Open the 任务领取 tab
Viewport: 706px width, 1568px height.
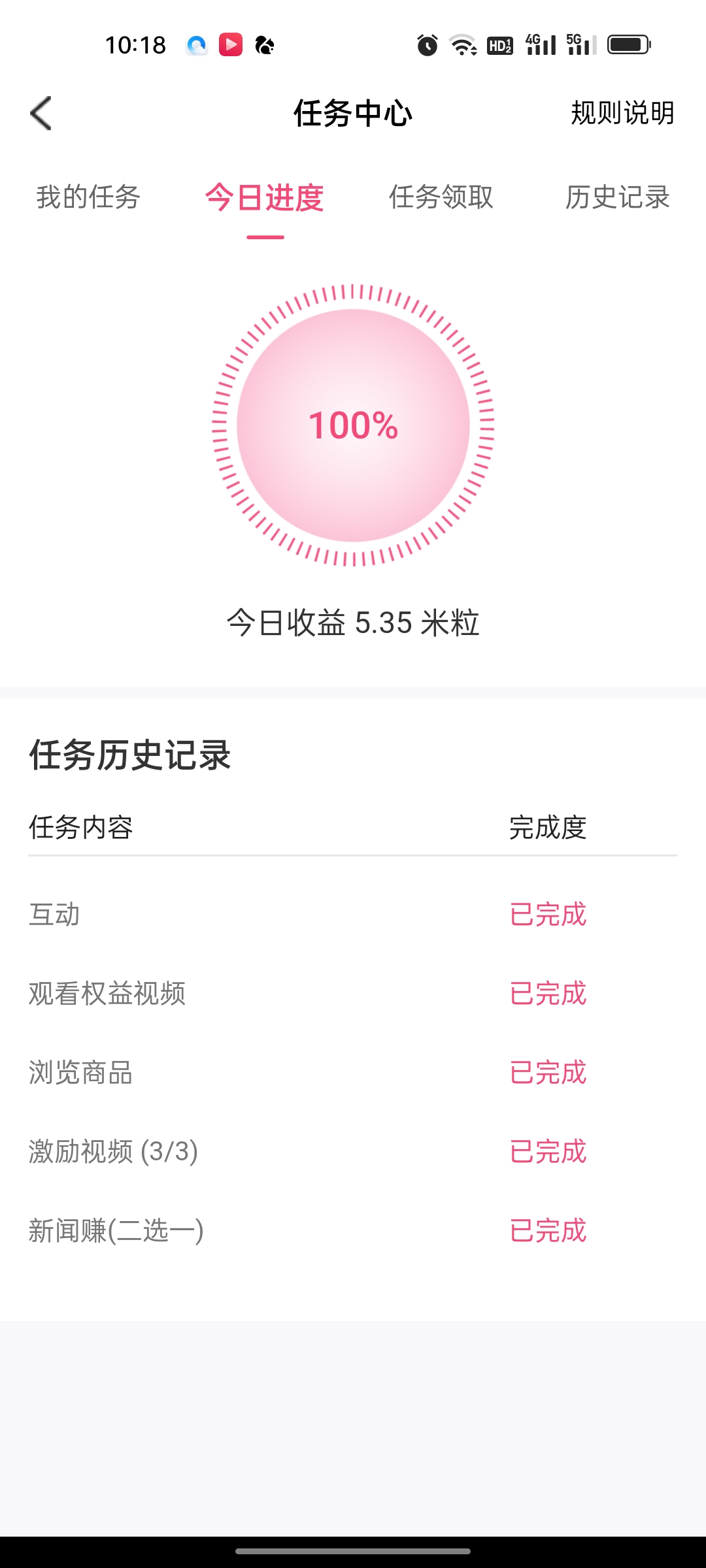[x=441, y=197]
